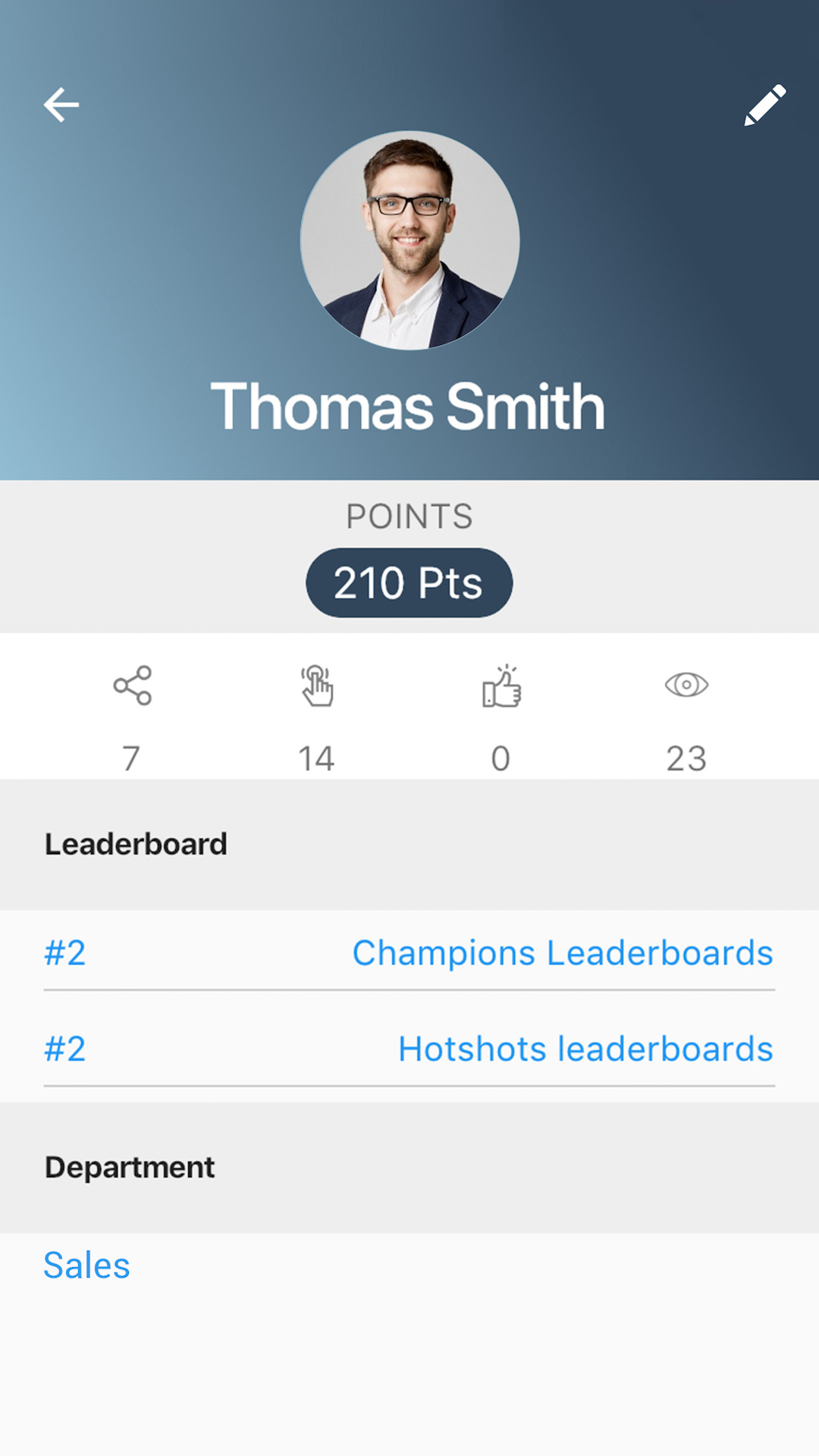Open the Hotshots leaderboards link
The image size is (819, 1456).
tap(585, 1050)
